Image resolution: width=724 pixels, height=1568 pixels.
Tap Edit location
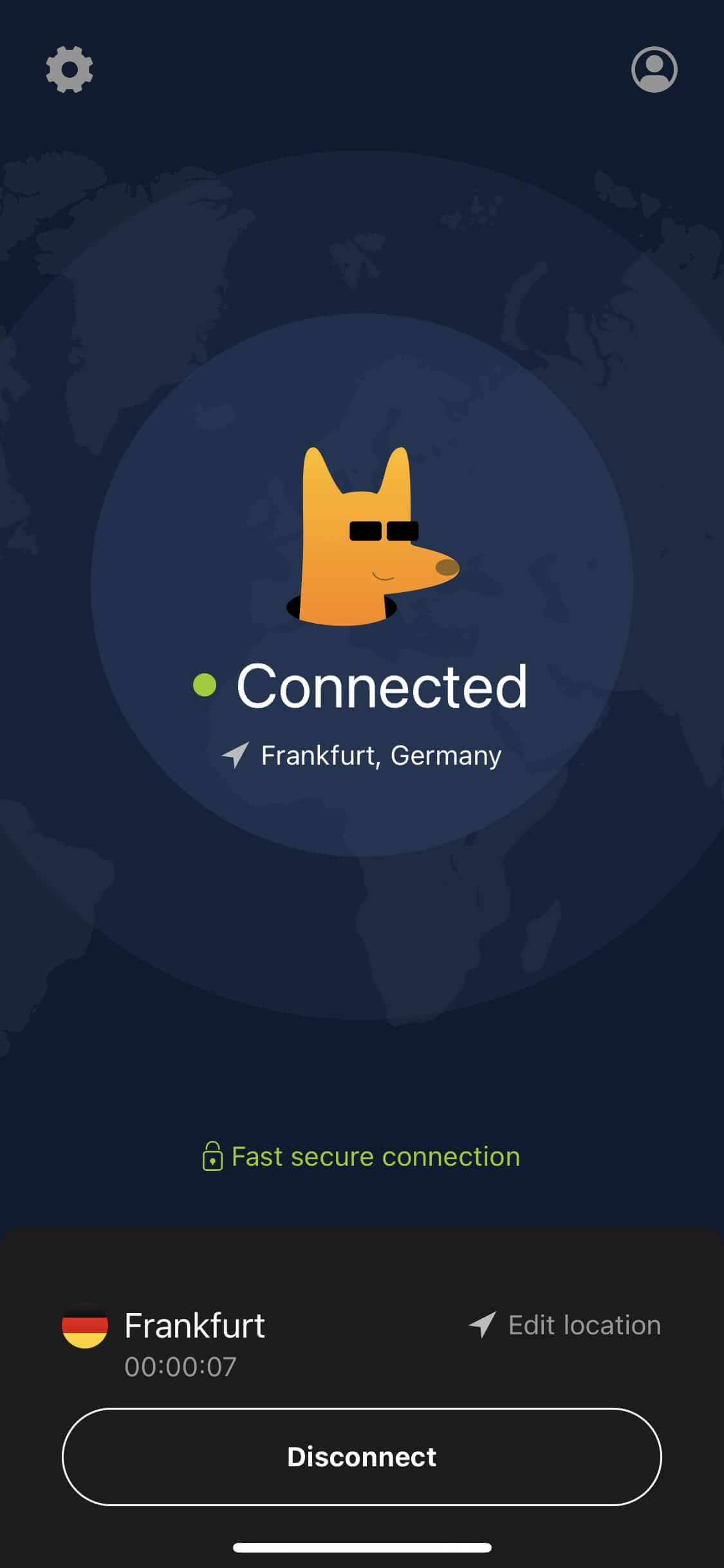pyautogui.click(x=565, y=1325)
